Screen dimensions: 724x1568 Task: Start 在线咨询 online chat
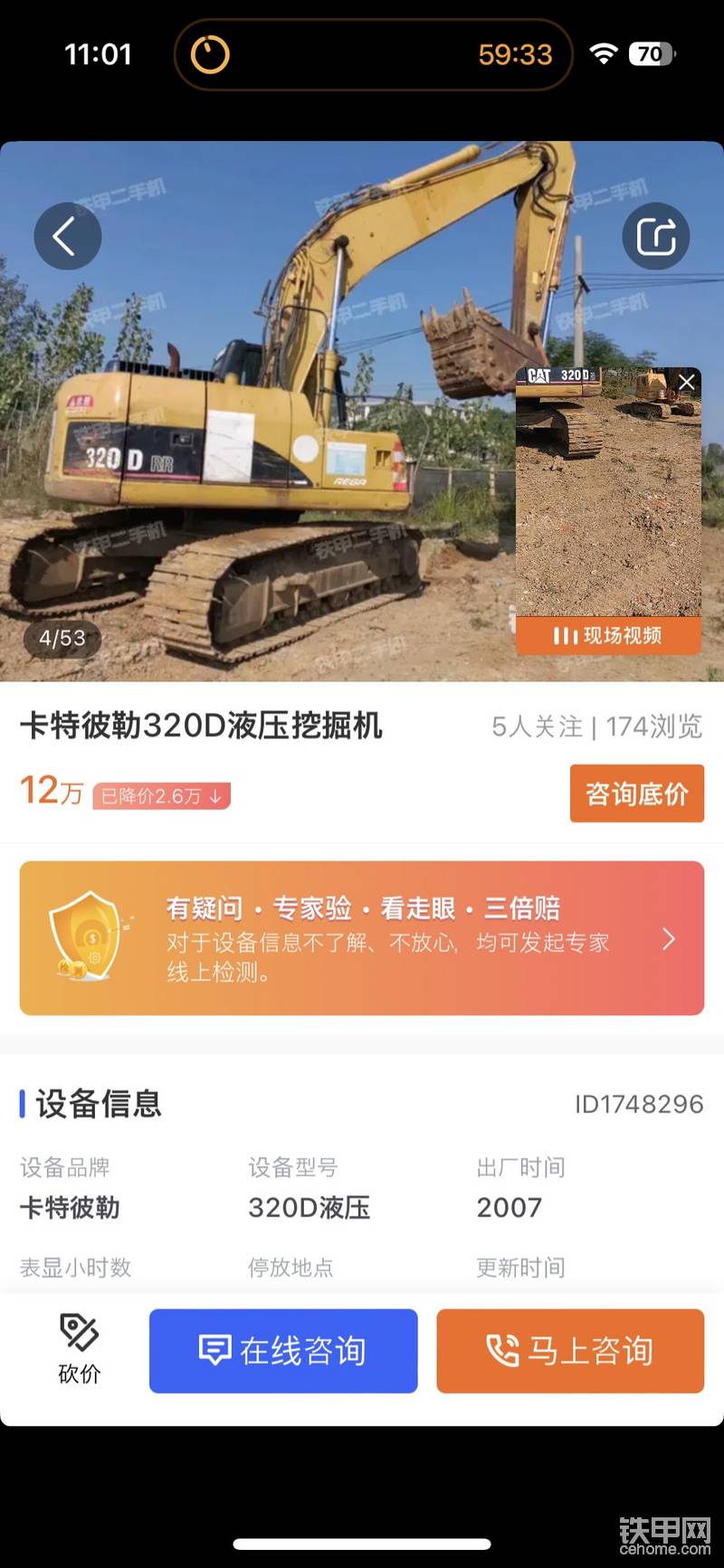coord(283,1350)
